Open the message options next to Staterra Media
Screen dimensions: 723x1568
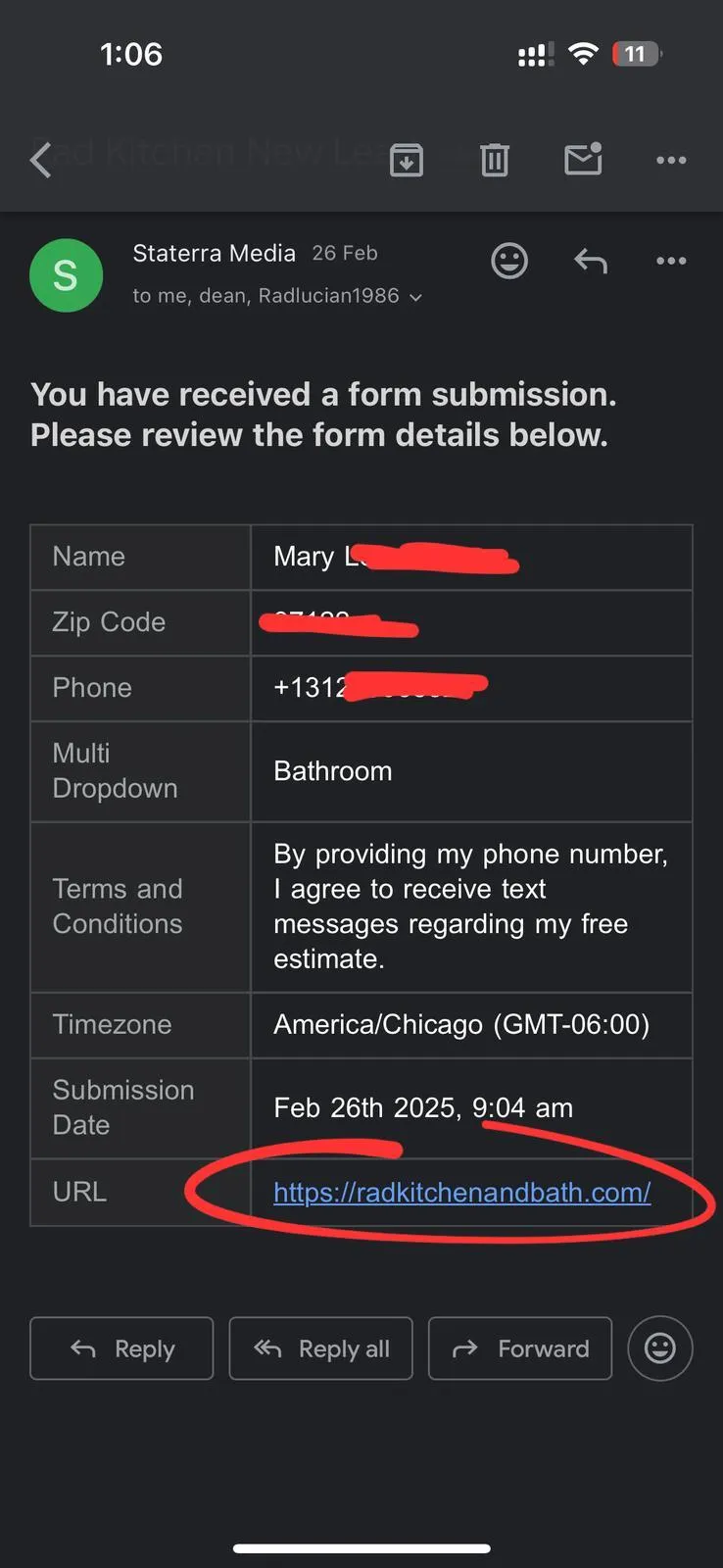(671, 261)
